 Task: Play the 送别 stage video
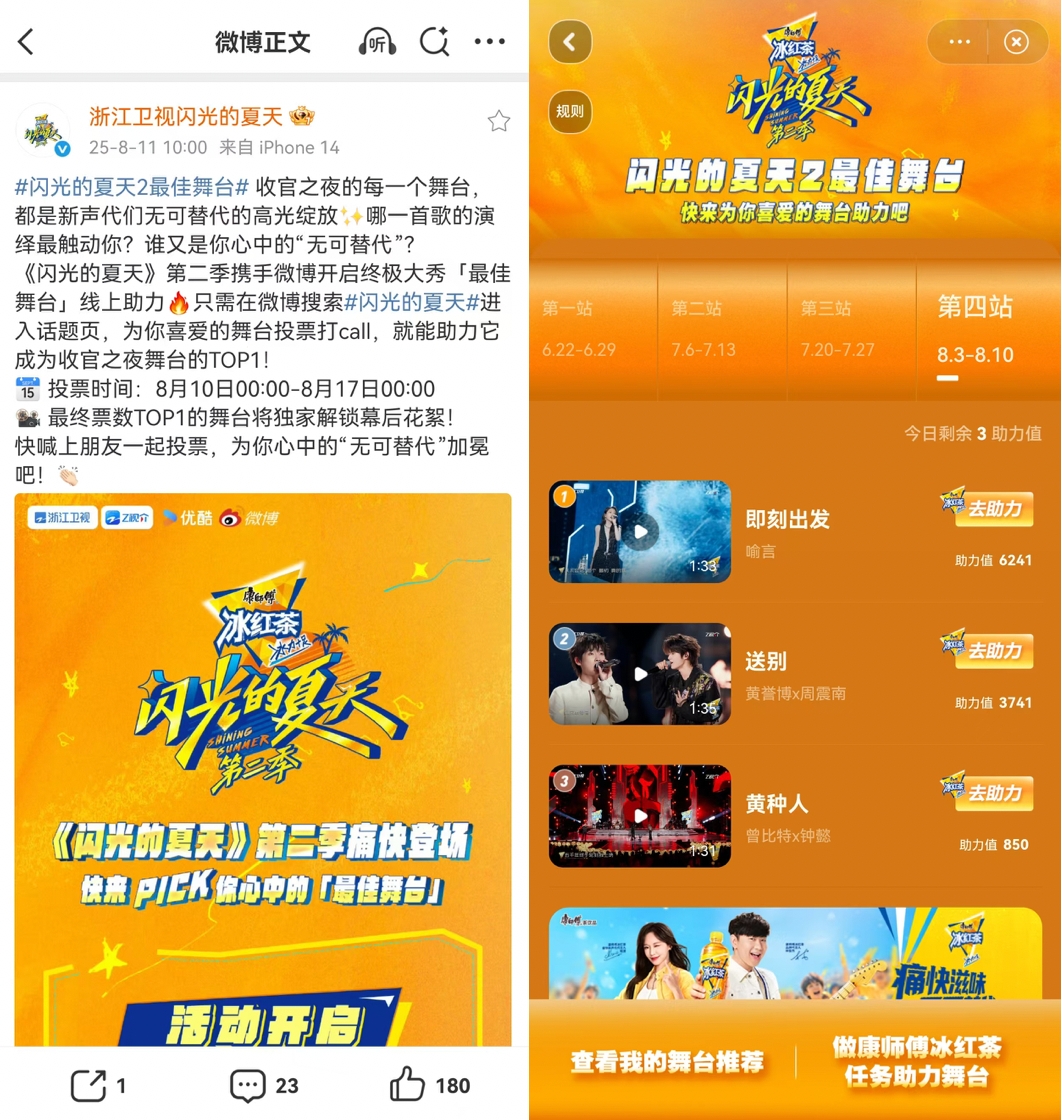tap(640, 674)
